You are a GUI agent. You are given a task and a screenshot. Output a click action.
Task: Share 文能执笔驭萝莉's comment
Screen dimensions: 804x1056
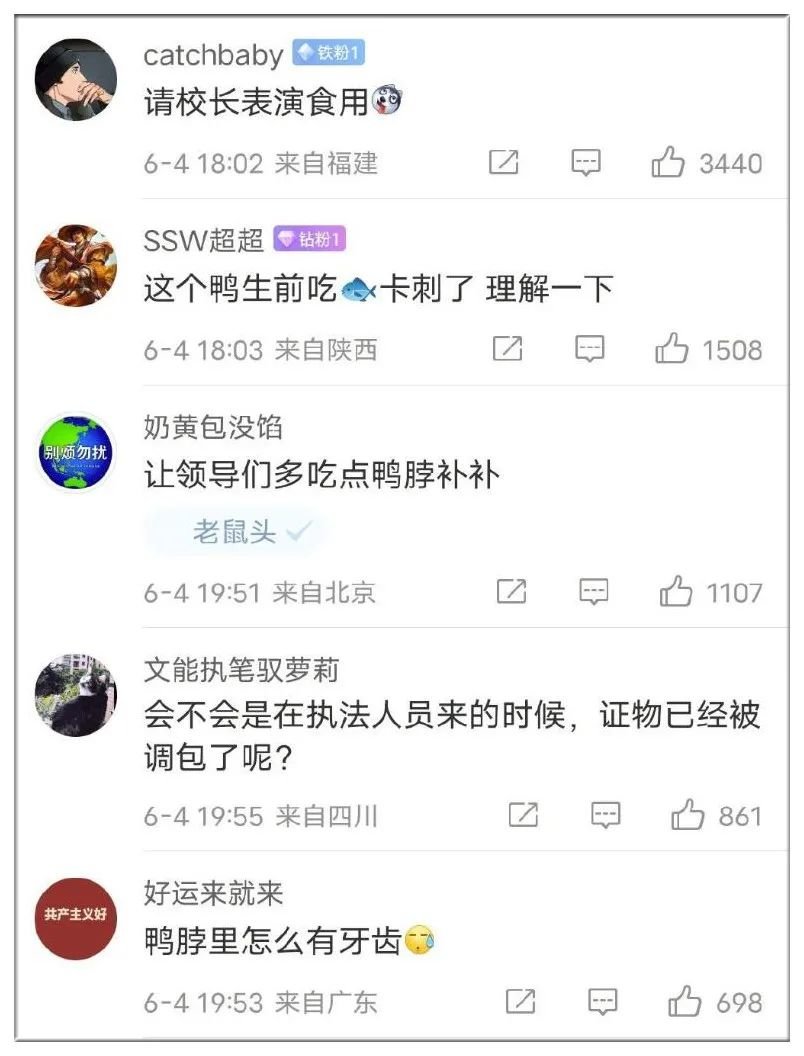tap(523, 816)
